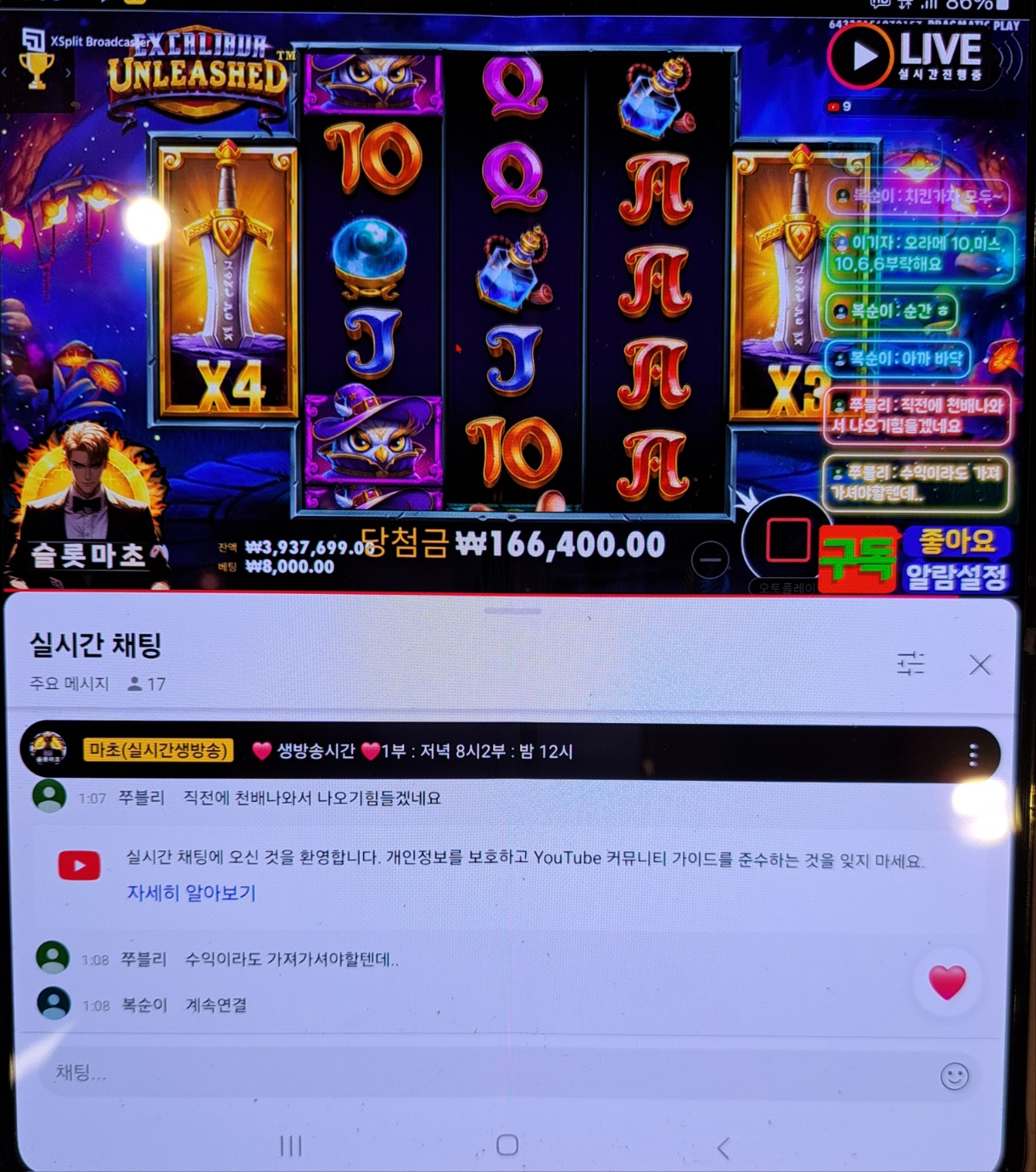This screenshot has height=1172, width=1036.
Task: Go to the system home screen
Action: click(x=507, y=1146)
